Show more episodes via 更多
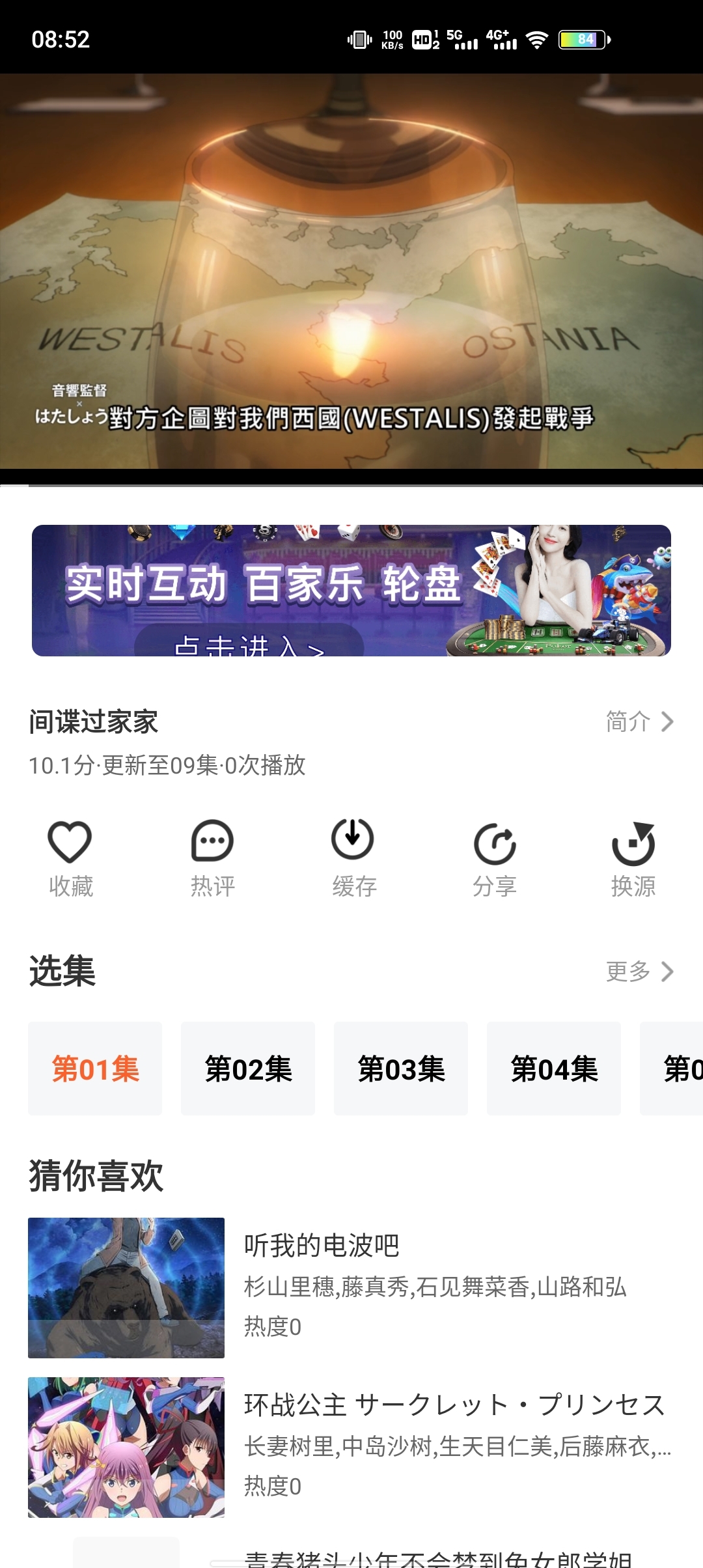Screen dimensions: 703x1568 click(639, 972)
